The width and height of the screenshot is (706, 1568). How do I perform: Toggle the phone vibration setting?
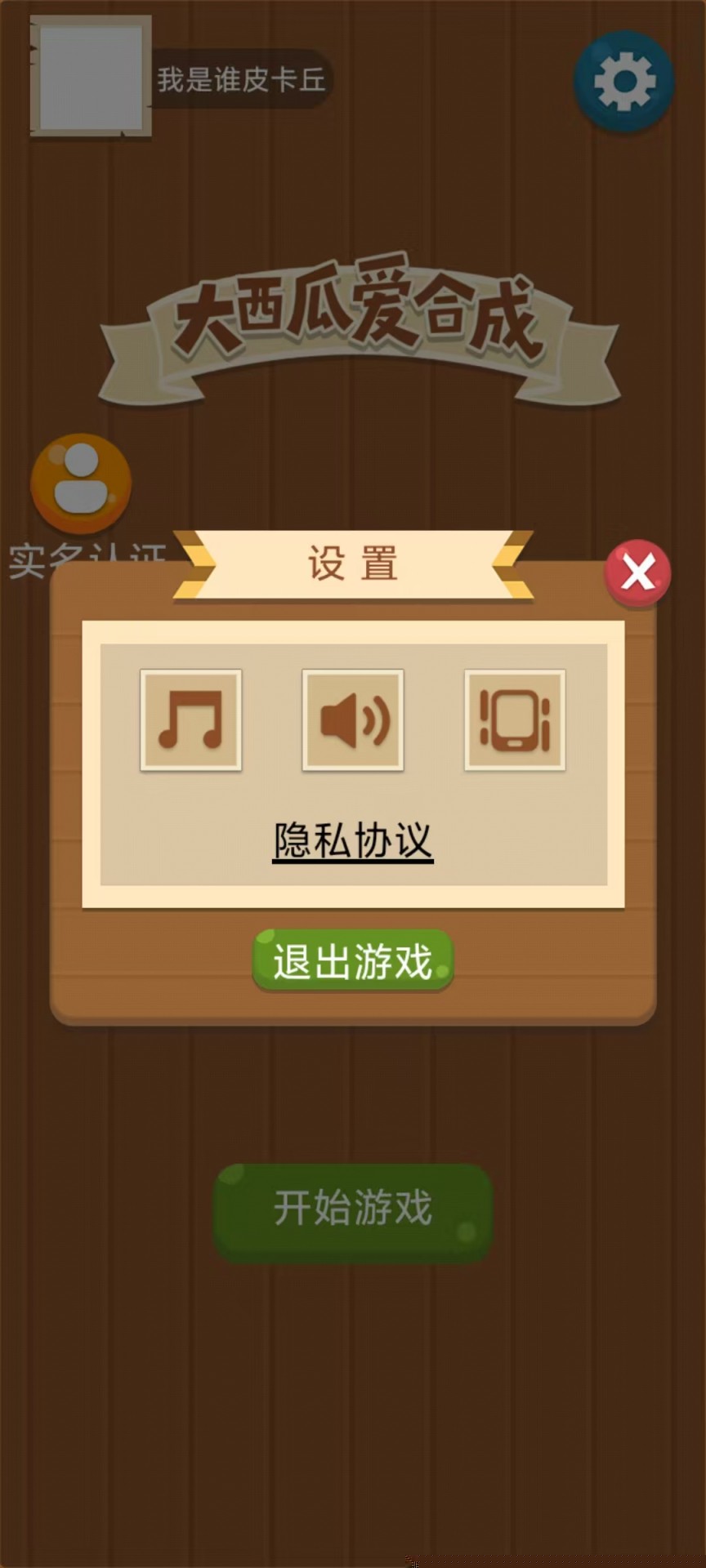(x=515, y=719)
